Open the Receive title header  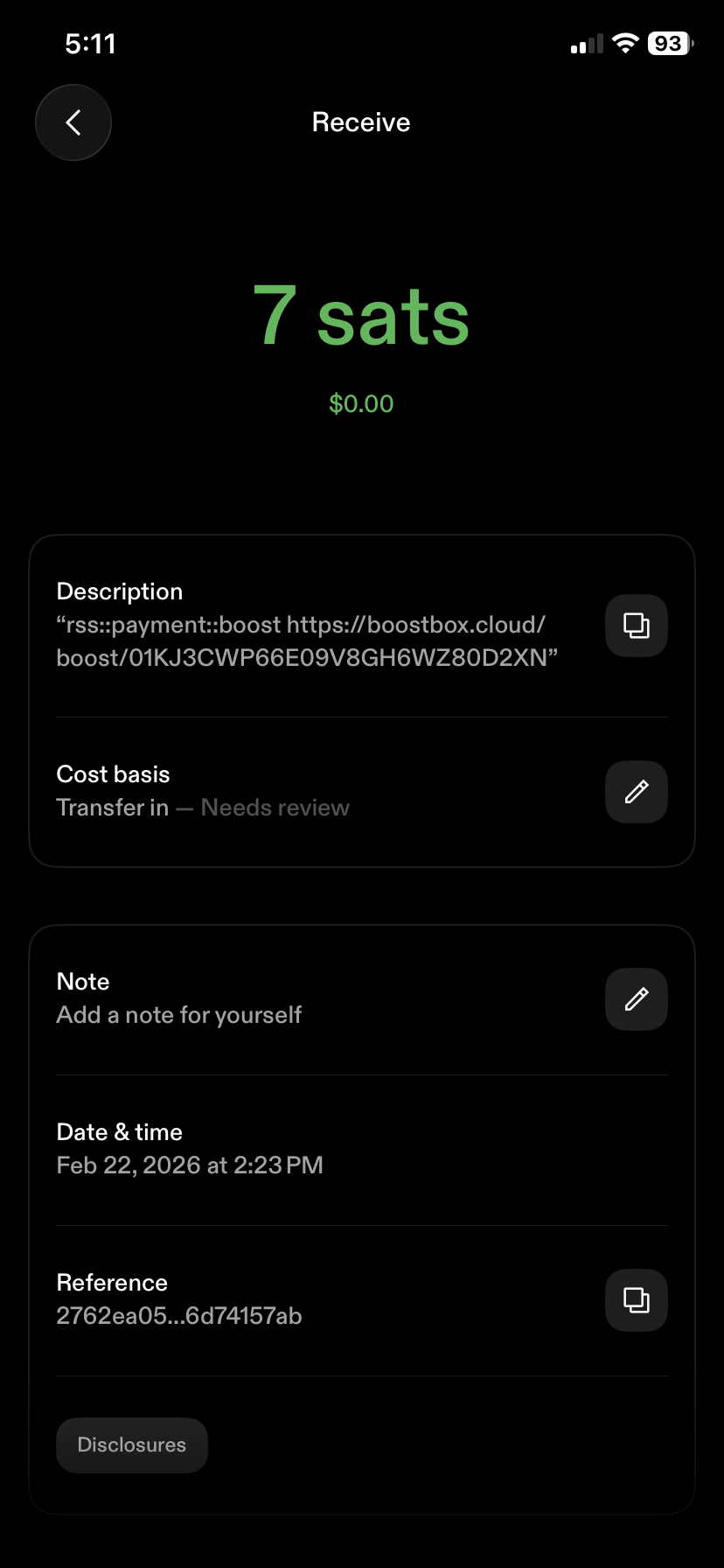click(361, 122)
